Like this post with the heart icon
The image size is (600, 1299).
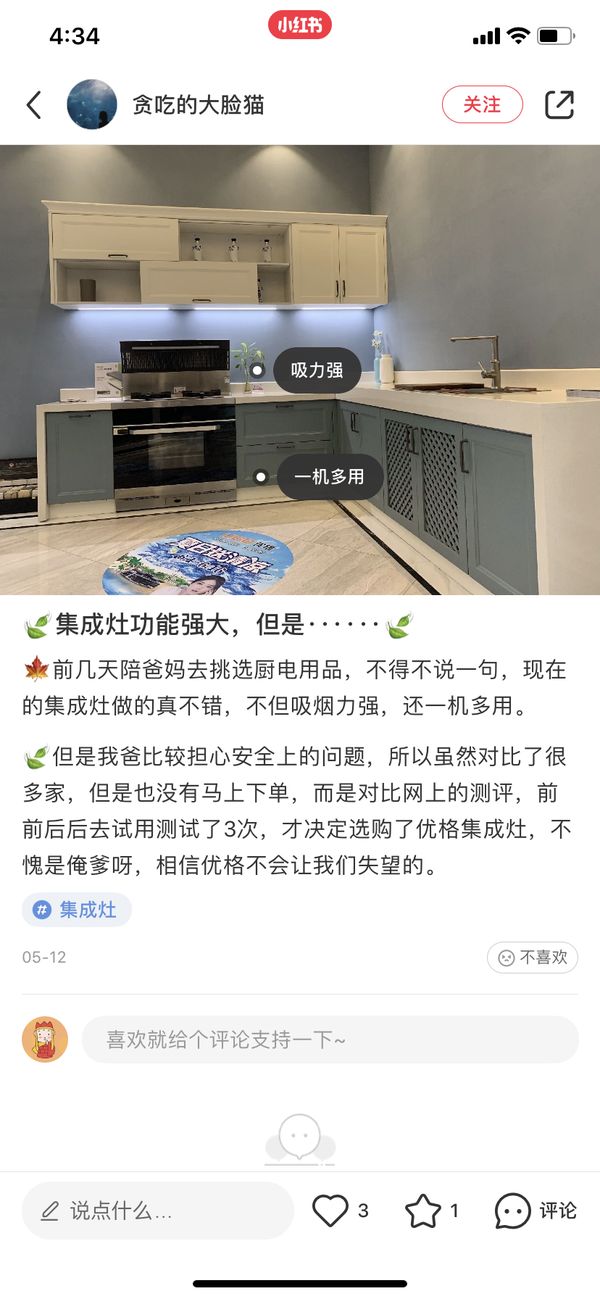point(330,1211)
